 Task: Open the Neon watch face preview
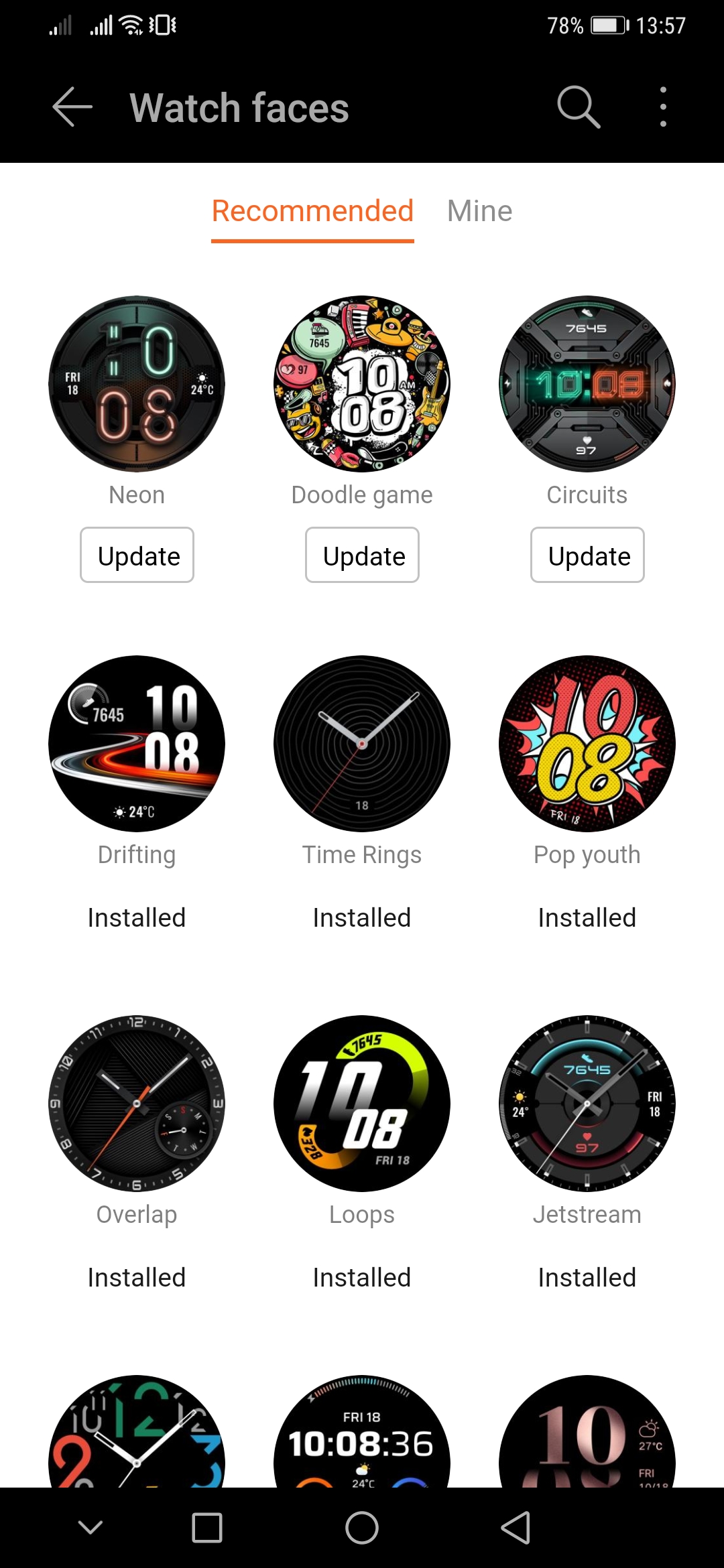point(137,384)
